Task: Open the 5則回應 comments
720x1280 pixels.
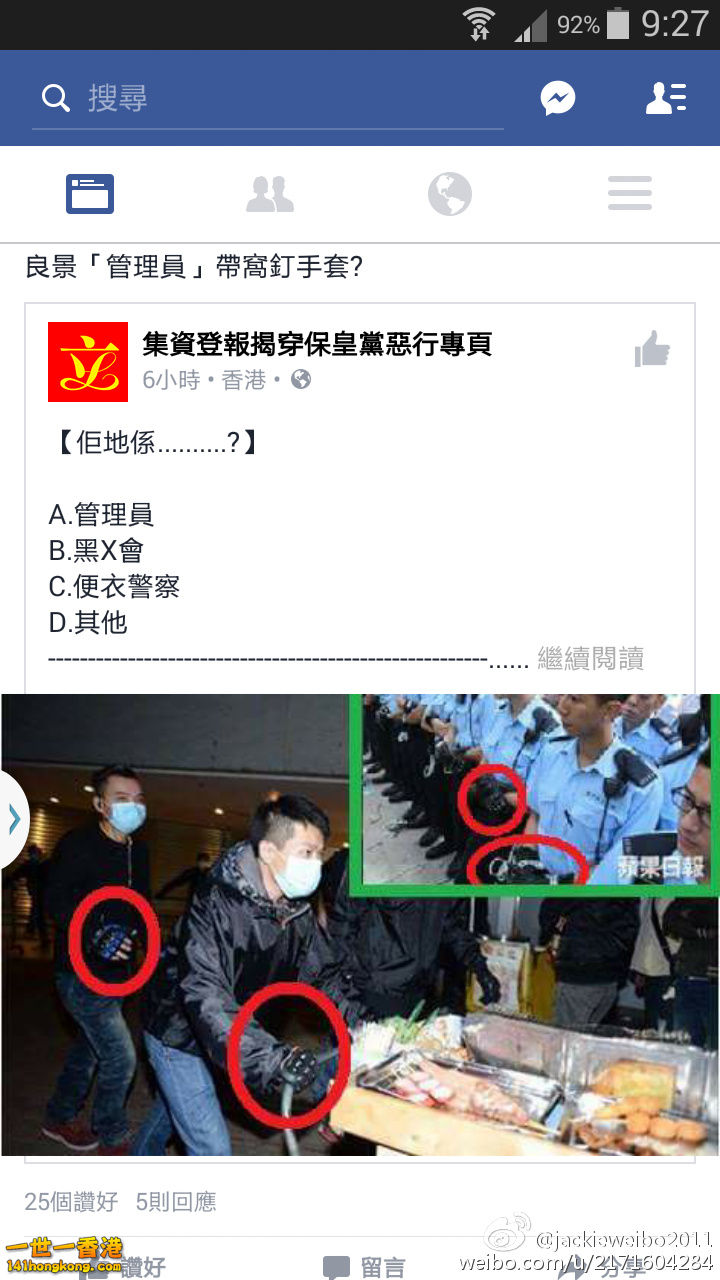Action: pos(176,1202)
